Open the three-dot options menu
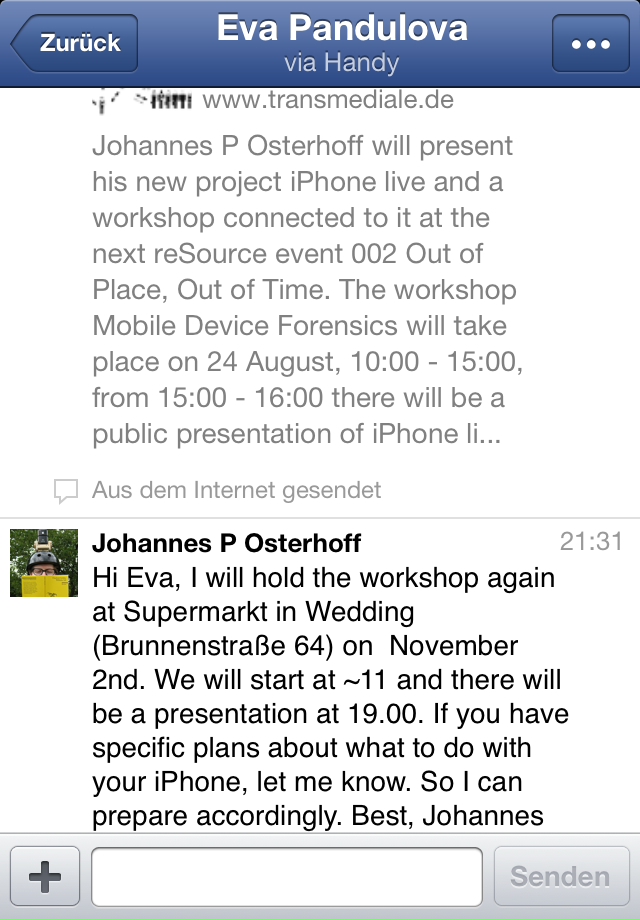640x920 pixels. pyautogui.click(x=591, y=44)
